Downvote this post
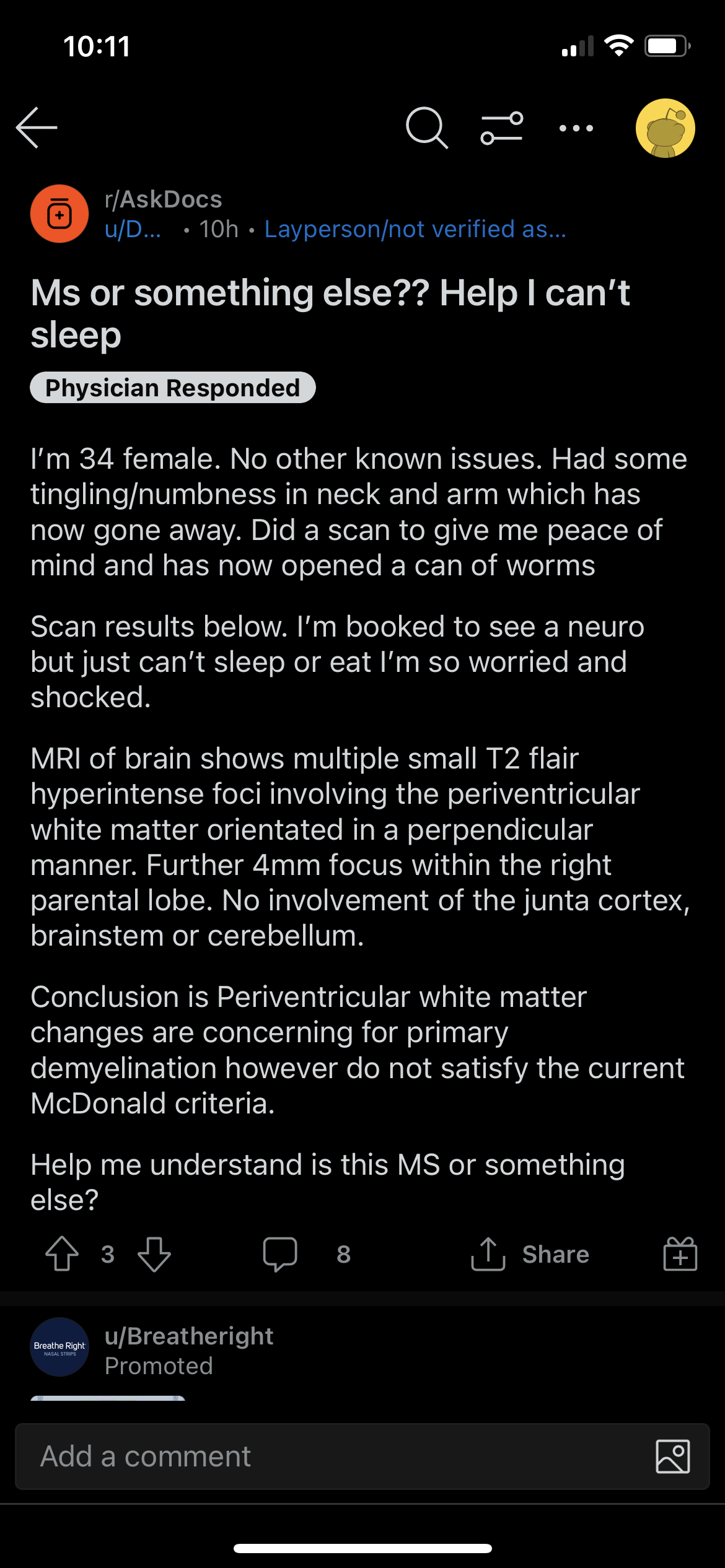This screenshot has width=725, height=1568. [x=154, y=1254]
